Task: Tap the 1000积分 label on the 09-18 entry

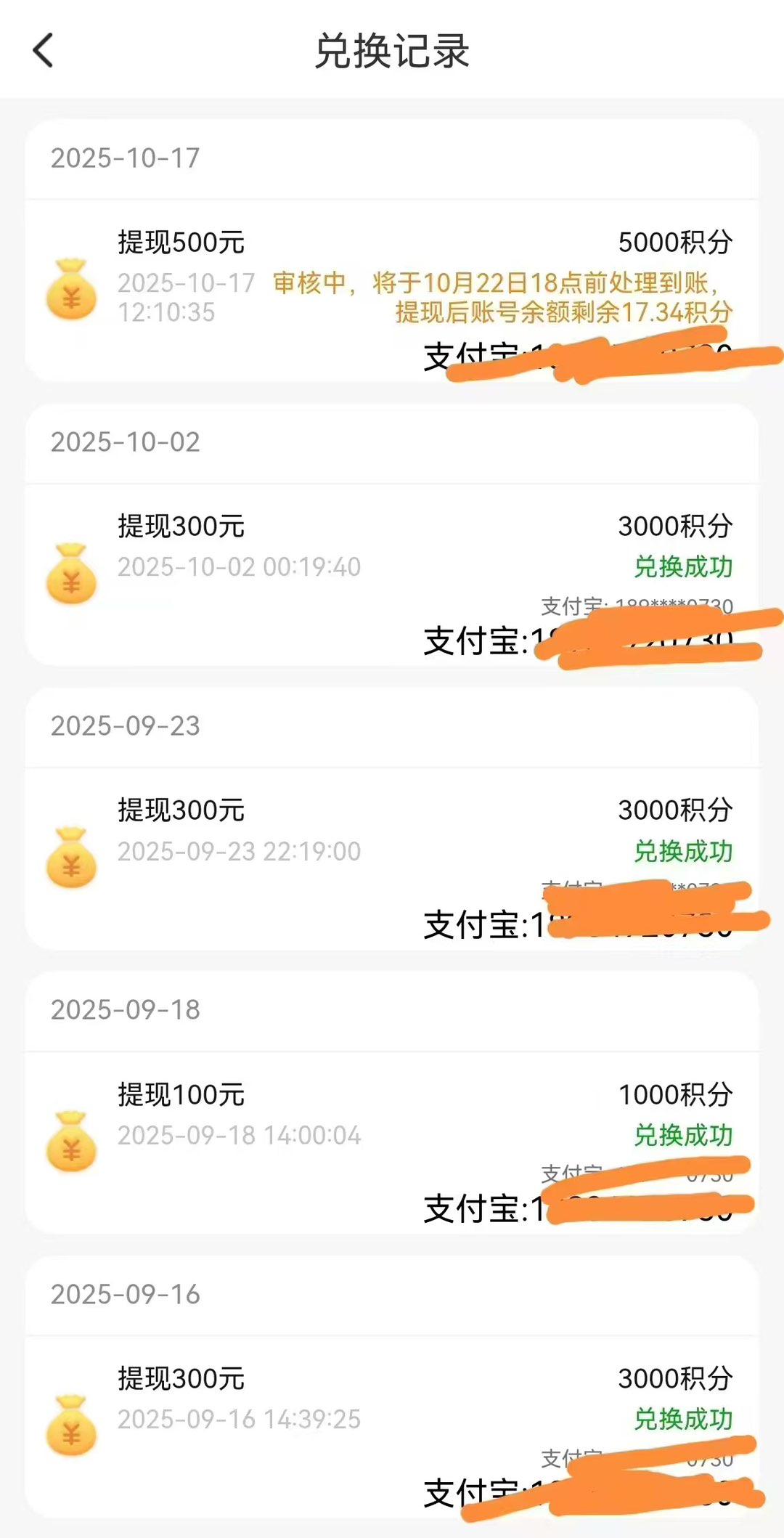Action: pos(677,1095)
